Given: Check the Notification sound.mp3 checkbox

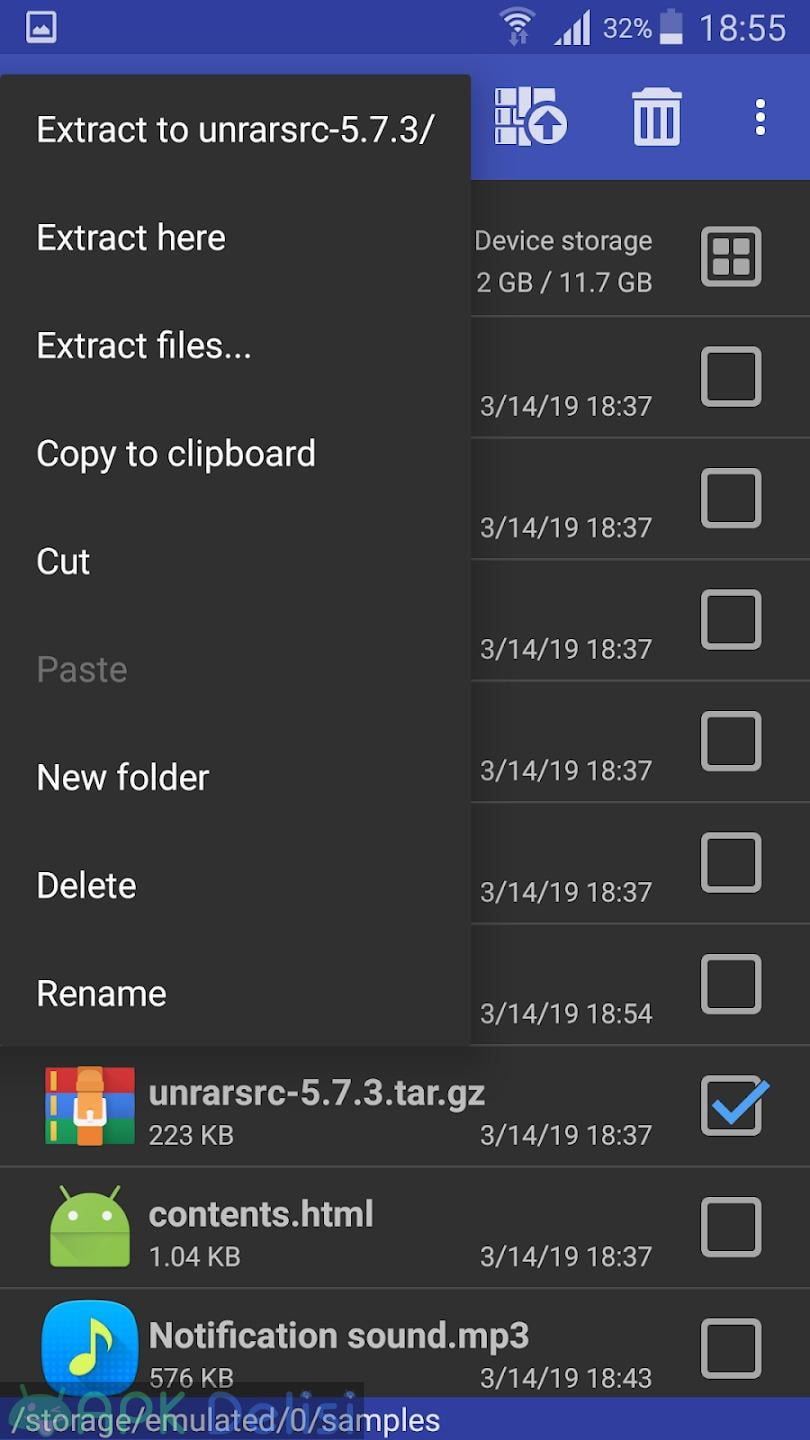Looking at the screenshot, I should pyautogui.click(x=731, y=1349).
